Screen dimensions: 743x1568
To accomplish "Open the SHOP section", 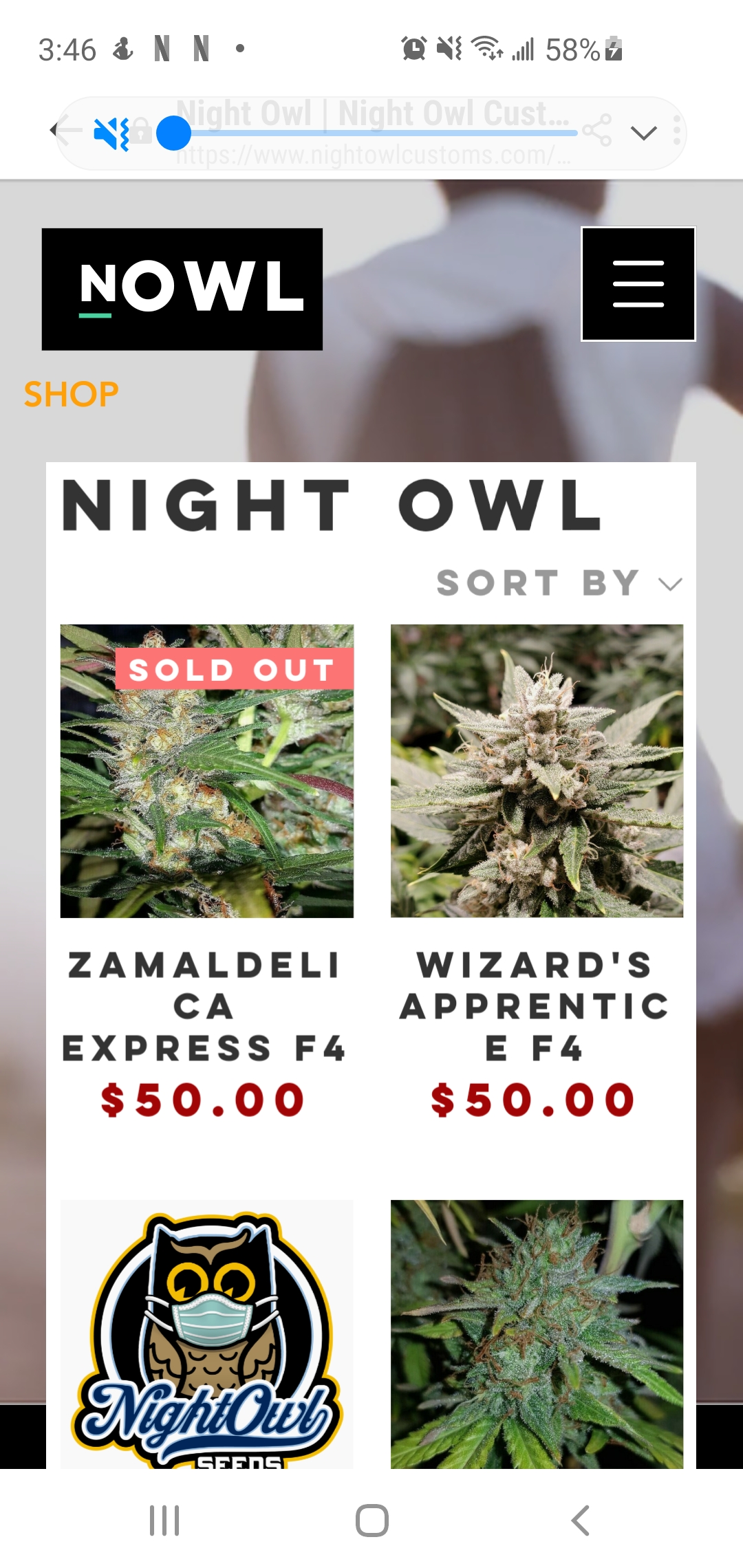I will point(71,393).
